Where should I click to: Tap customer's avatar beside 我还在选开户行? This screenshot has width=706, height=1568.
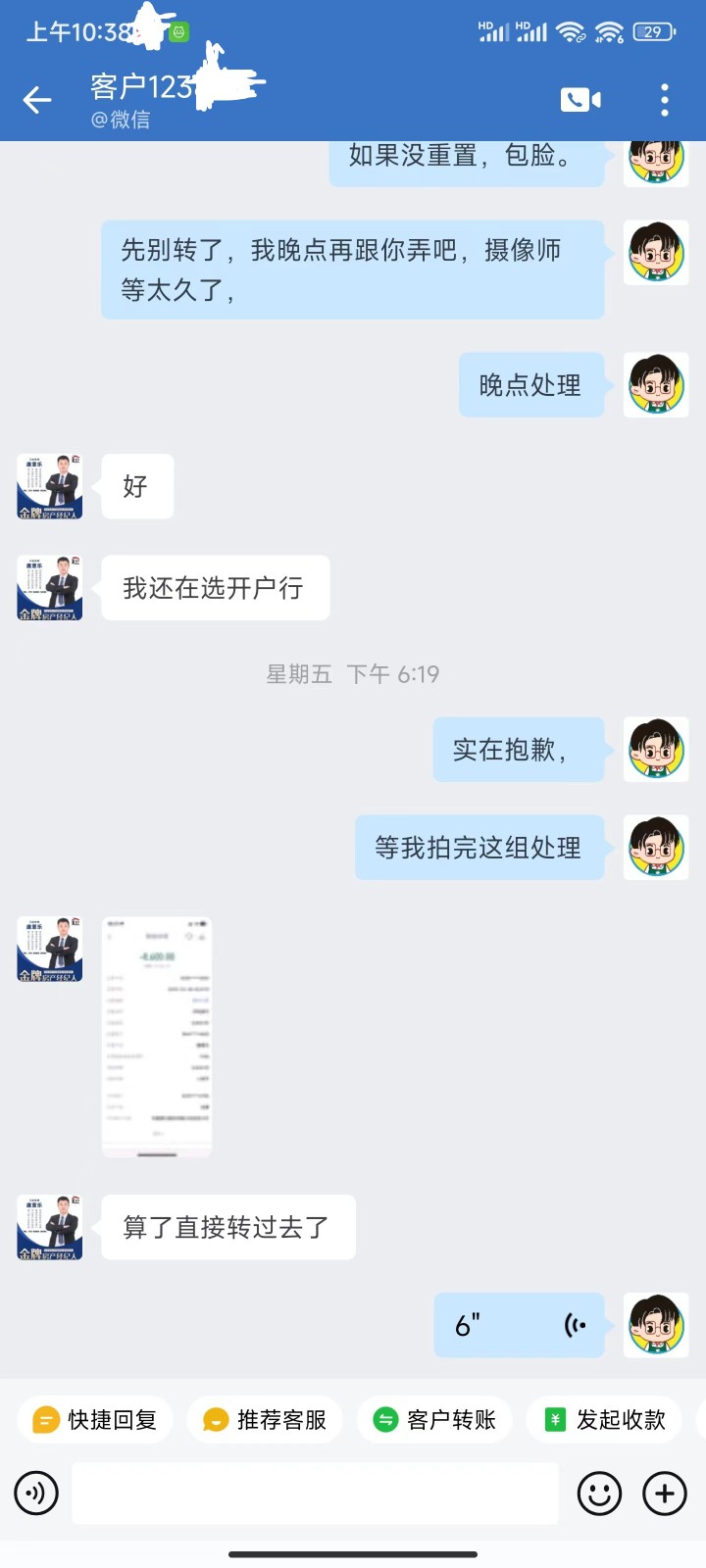pyautogui.click(x=50, y=588)
